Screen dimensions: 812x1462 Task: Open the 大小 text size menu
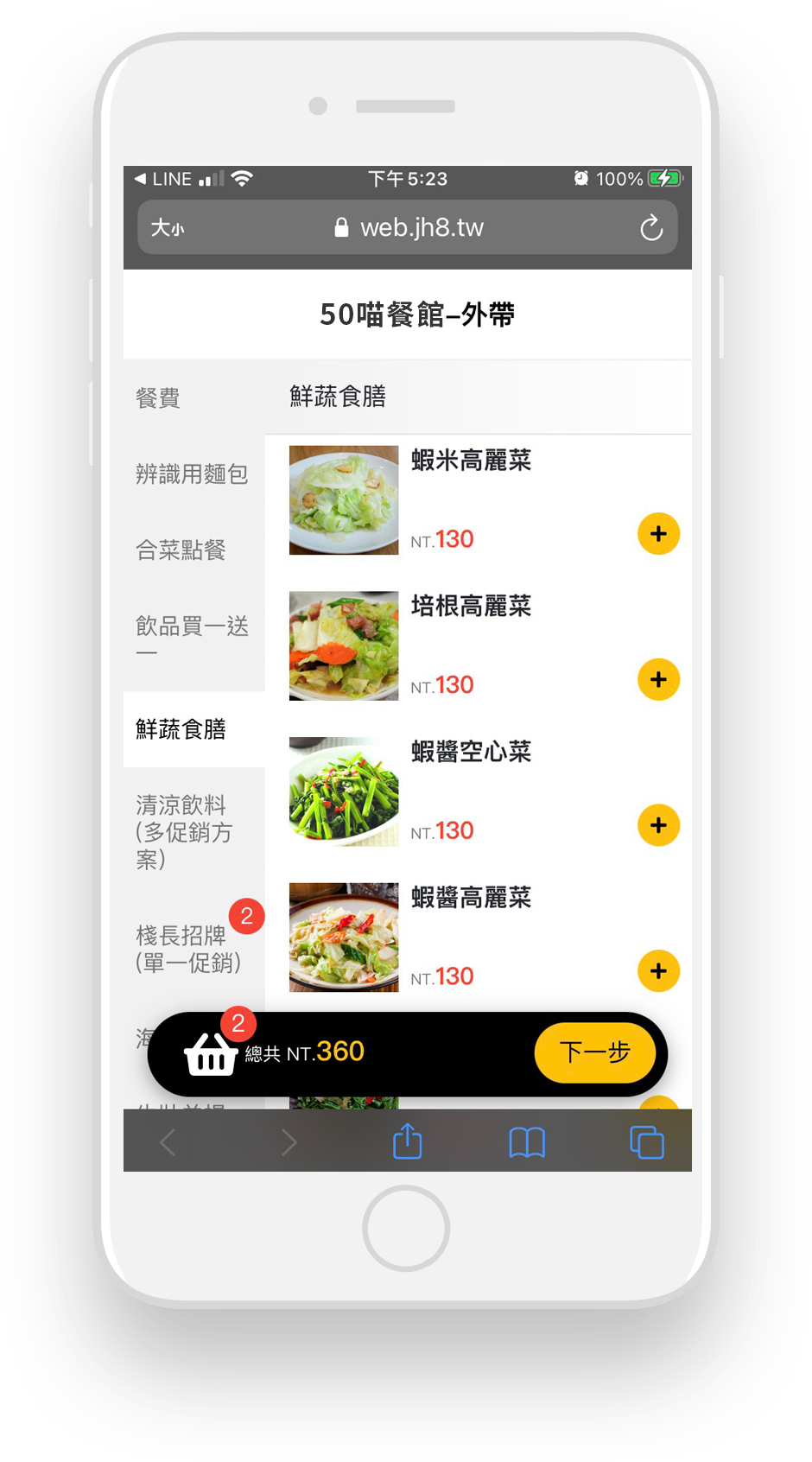(x=168, y=228)
